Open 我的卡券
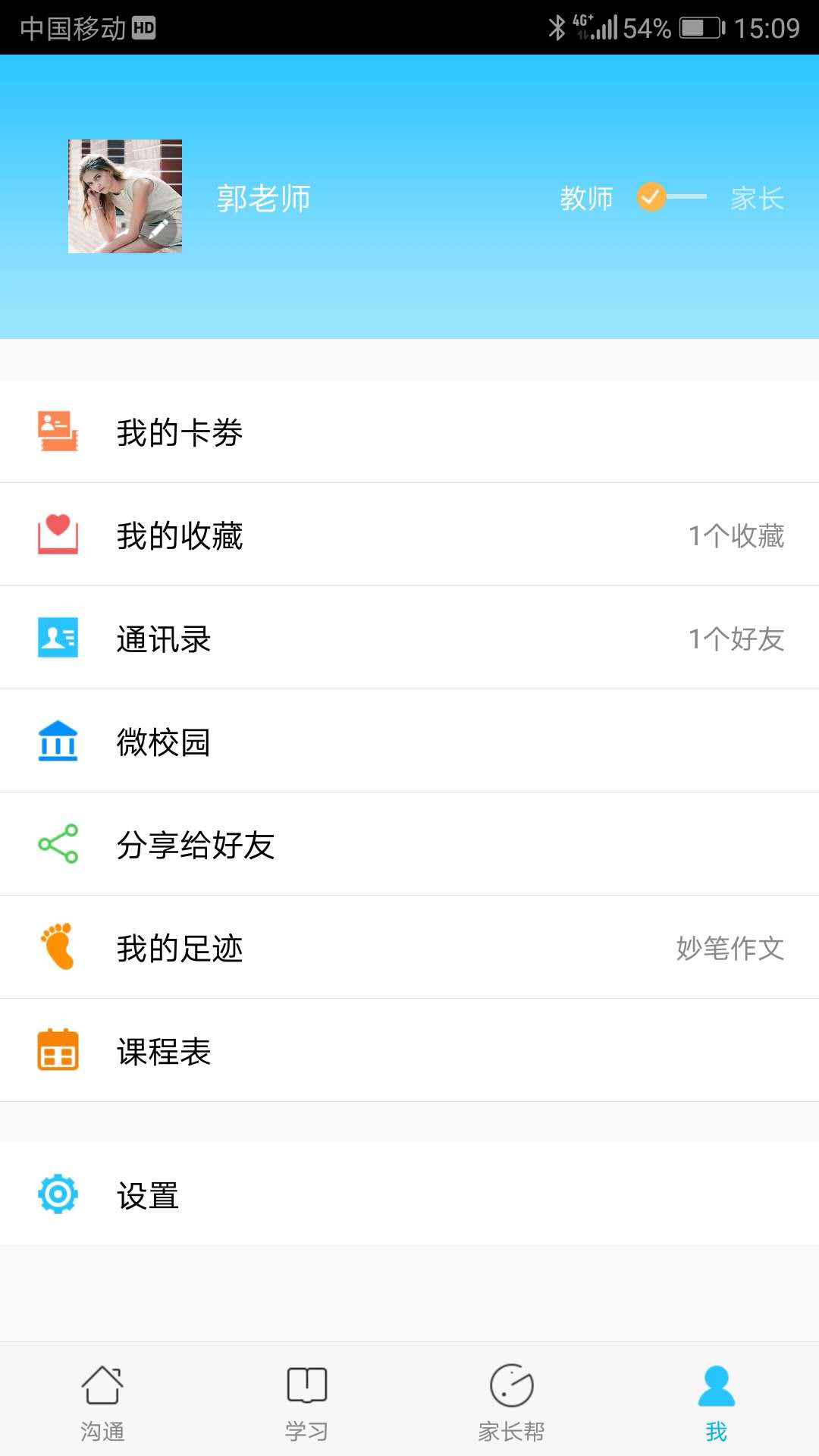Viewport: 819px width, 1456px height. pyautogui.click(x=409, y=431)
